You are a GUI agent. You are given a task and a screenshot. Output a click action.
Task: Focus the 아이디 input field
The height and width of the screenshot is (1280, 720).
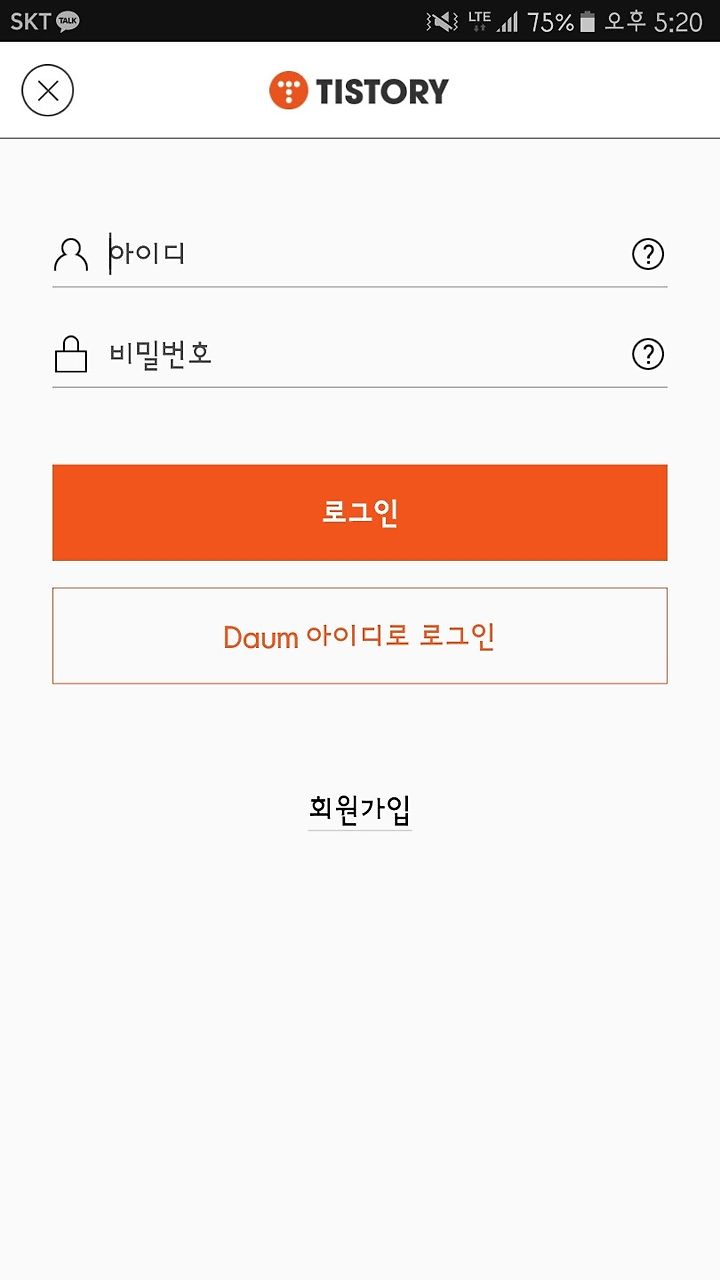365,254
